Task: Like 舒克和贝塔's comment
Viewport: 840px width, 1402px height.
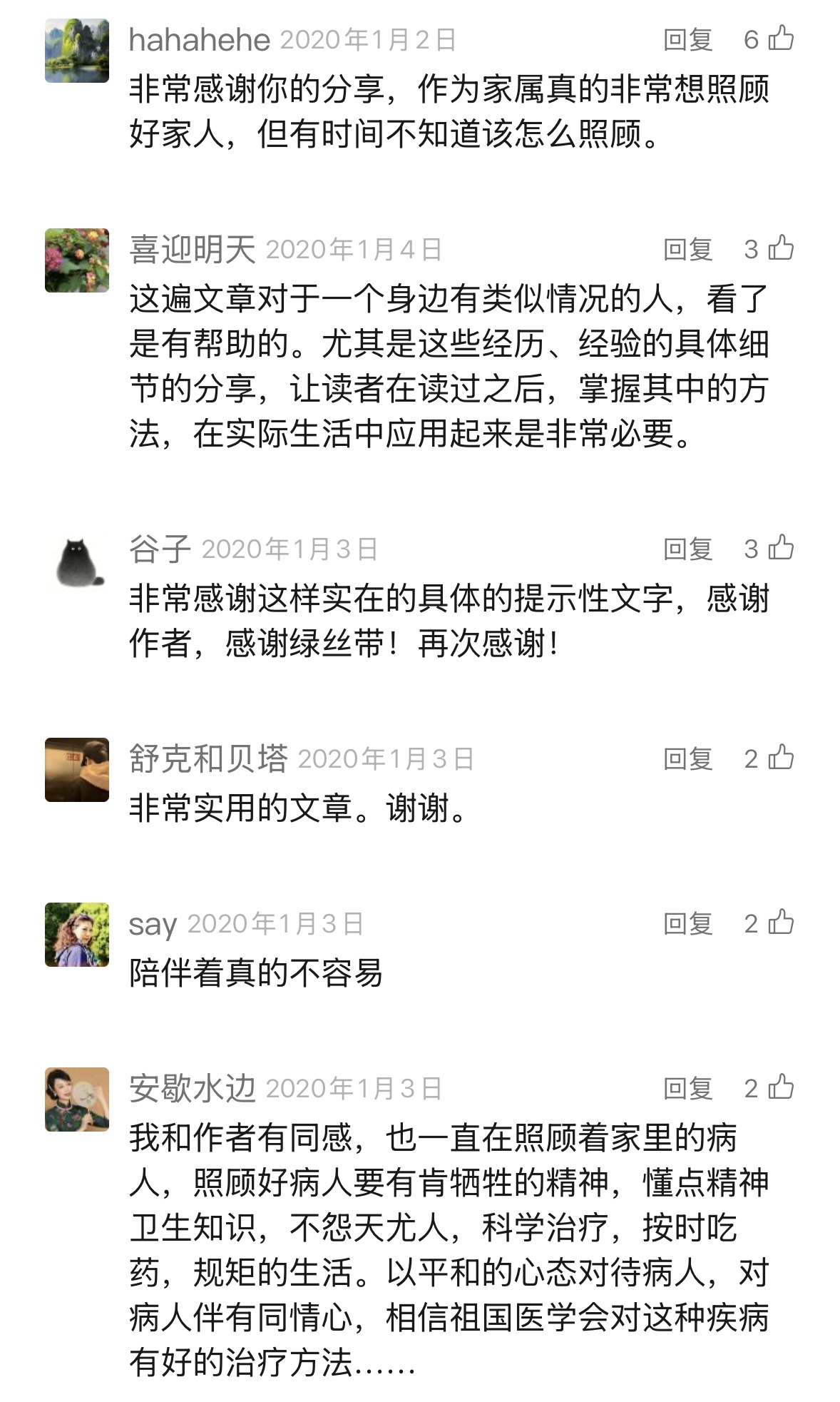Action: click(x=781, y=758)
